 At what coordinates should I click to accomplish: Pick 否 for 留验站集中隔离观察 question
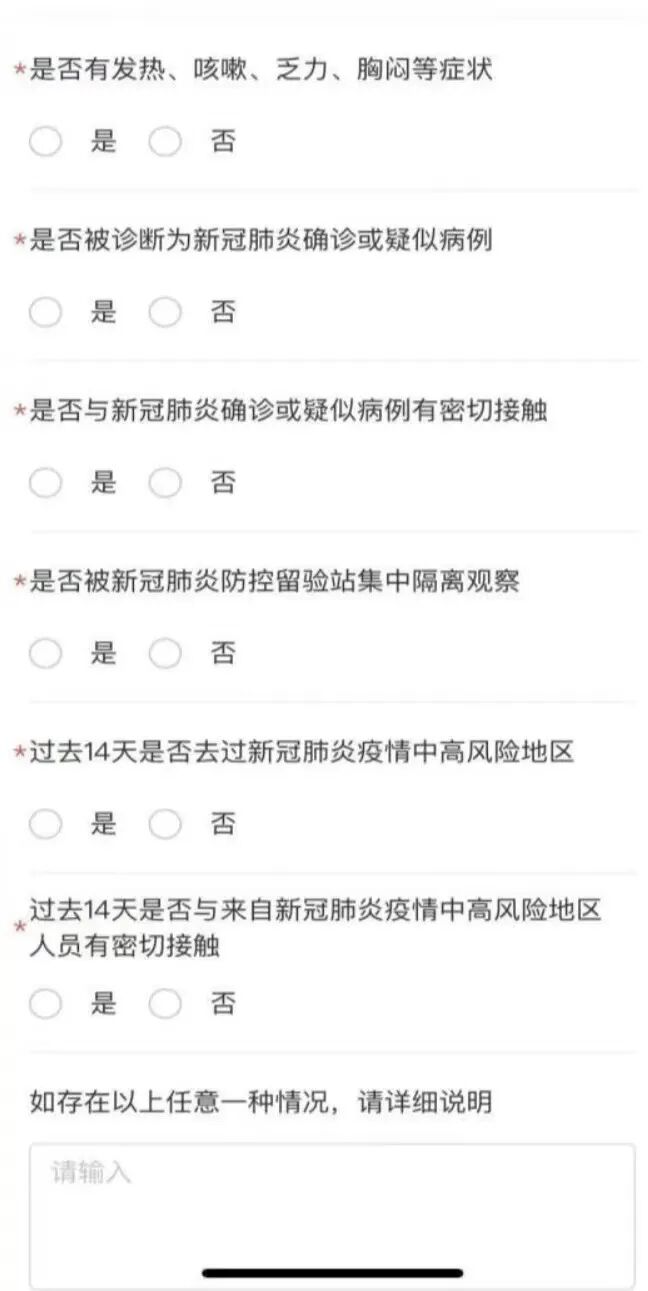coord(166,654)
